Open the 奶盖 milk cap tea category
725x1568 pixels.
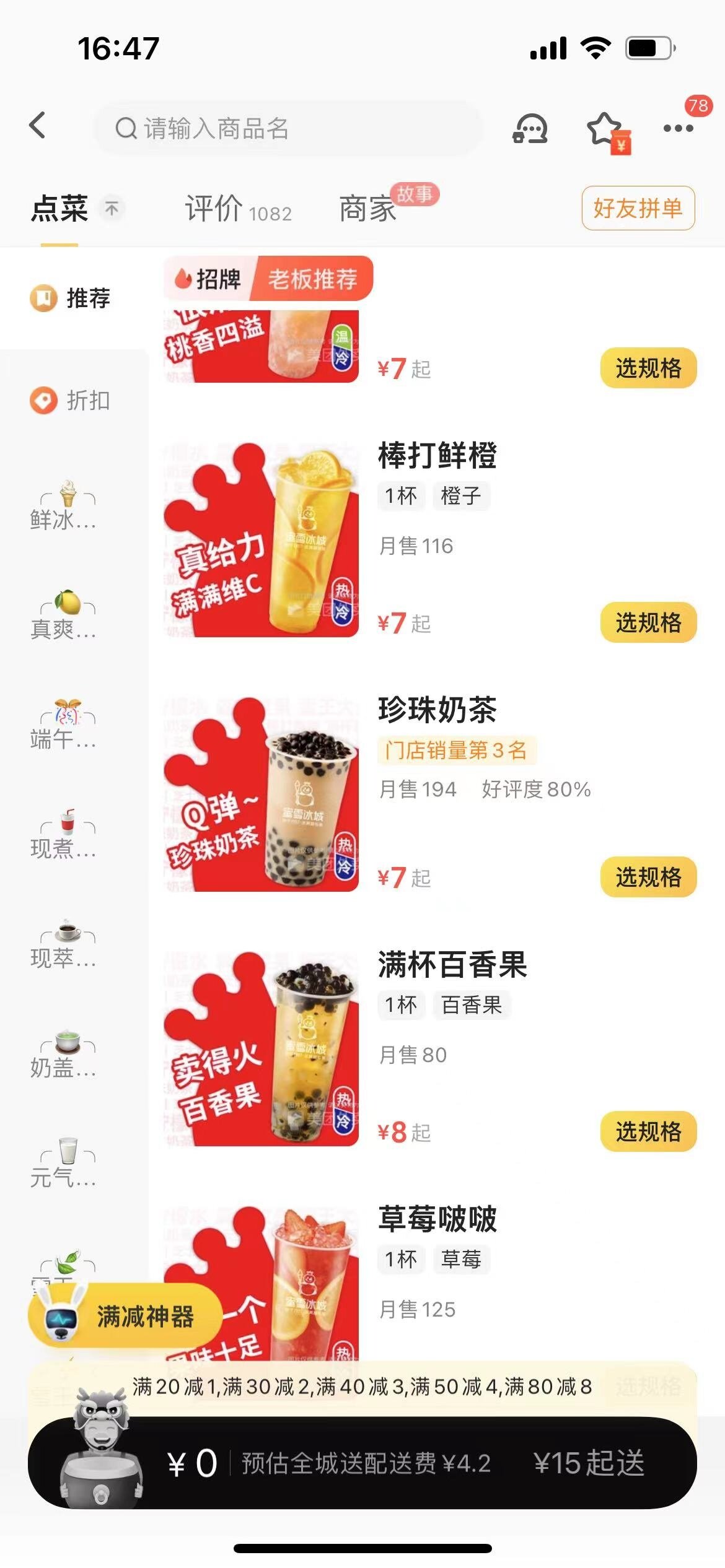click(62, 1056)
